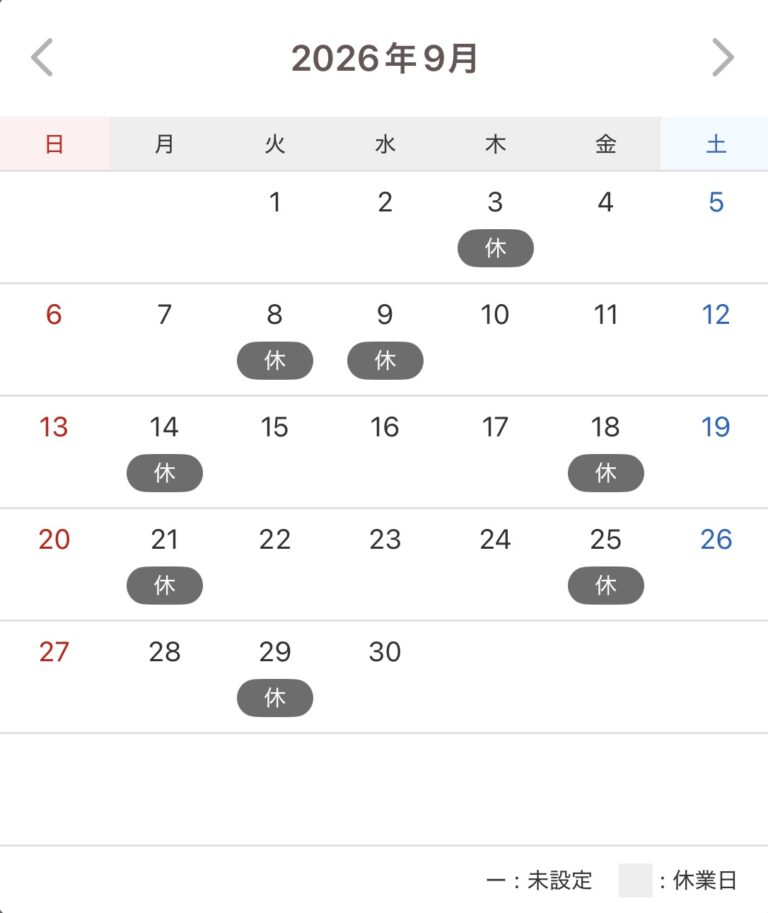Select Saturday the 19th
The image size is (768, 913).
[x=716, y=452]
